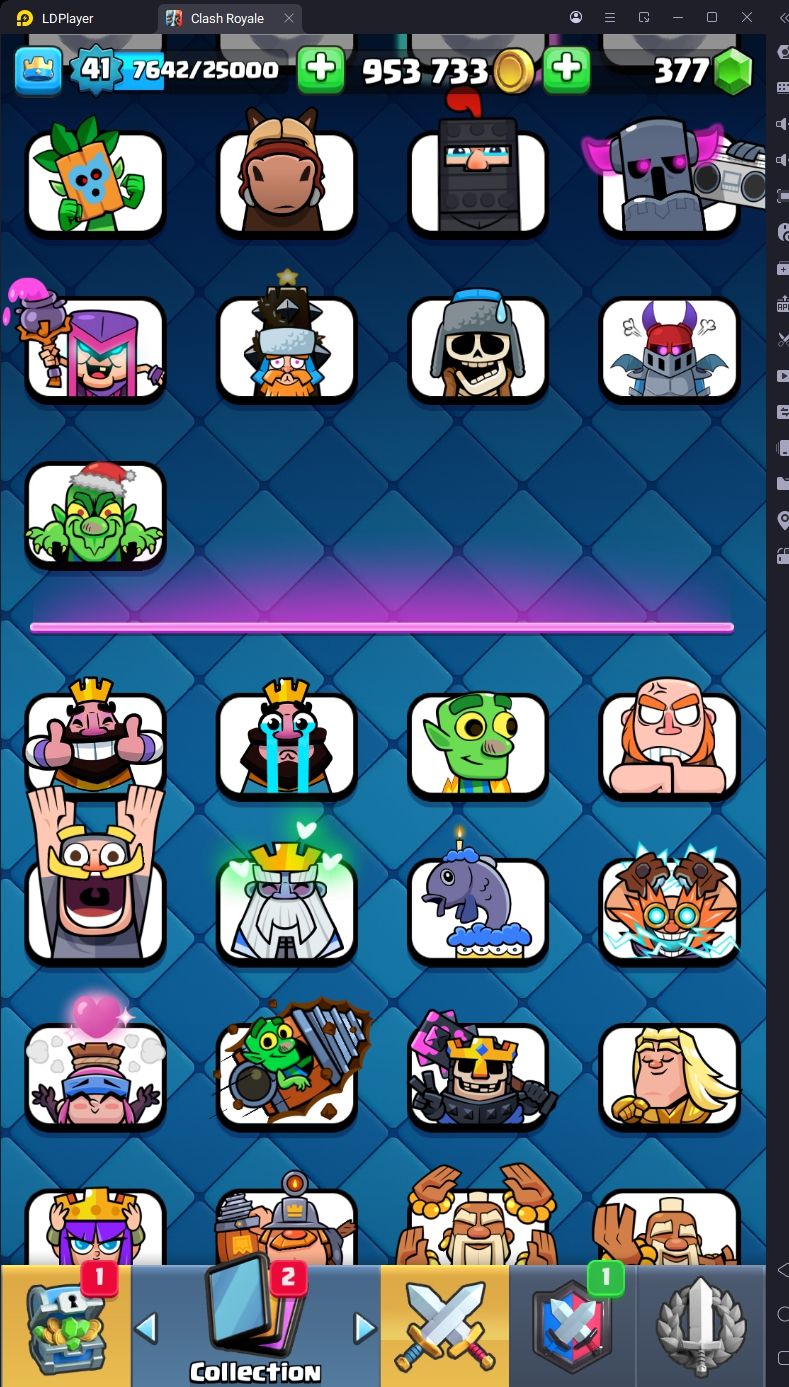789x1387 pixels.
Task: Tap the green plus beside experience bar
Action: coord(320,69)
